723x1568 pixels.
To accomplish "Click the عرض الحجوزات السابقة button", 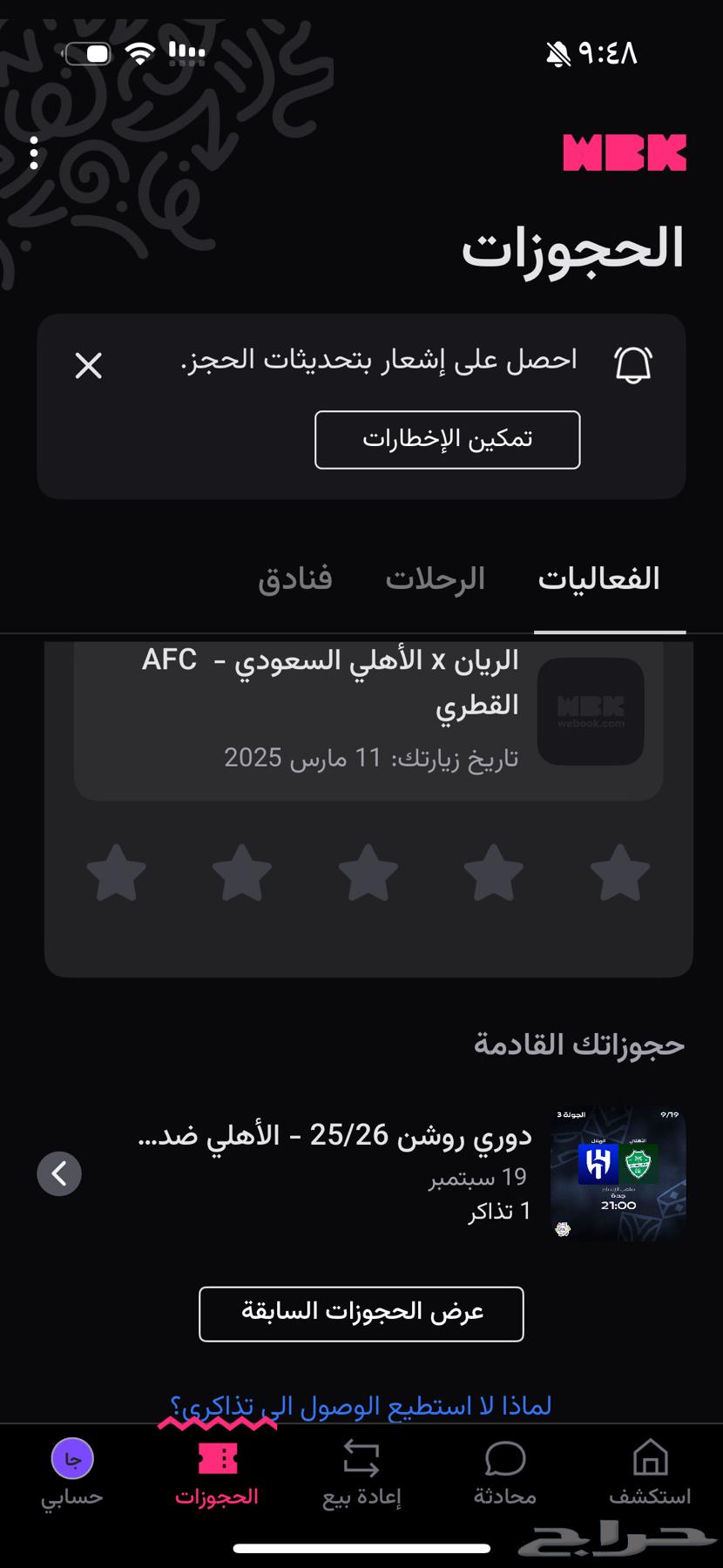I will tap(361, 1314).
